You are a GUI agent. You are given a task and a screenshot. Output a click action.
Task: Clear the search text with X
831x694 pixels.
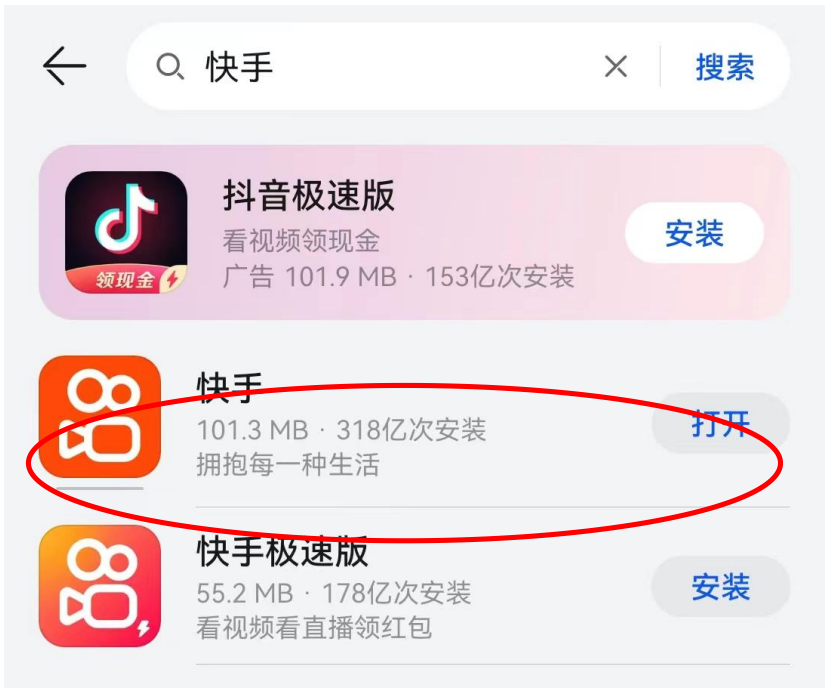tap(616, 67)
